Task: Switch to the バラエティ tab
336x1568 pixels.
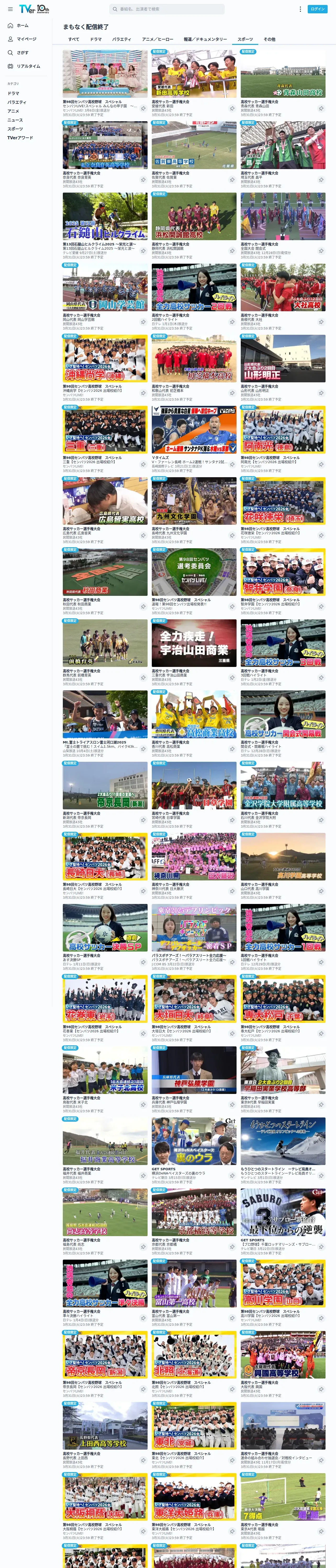Action: click(121, 39)
